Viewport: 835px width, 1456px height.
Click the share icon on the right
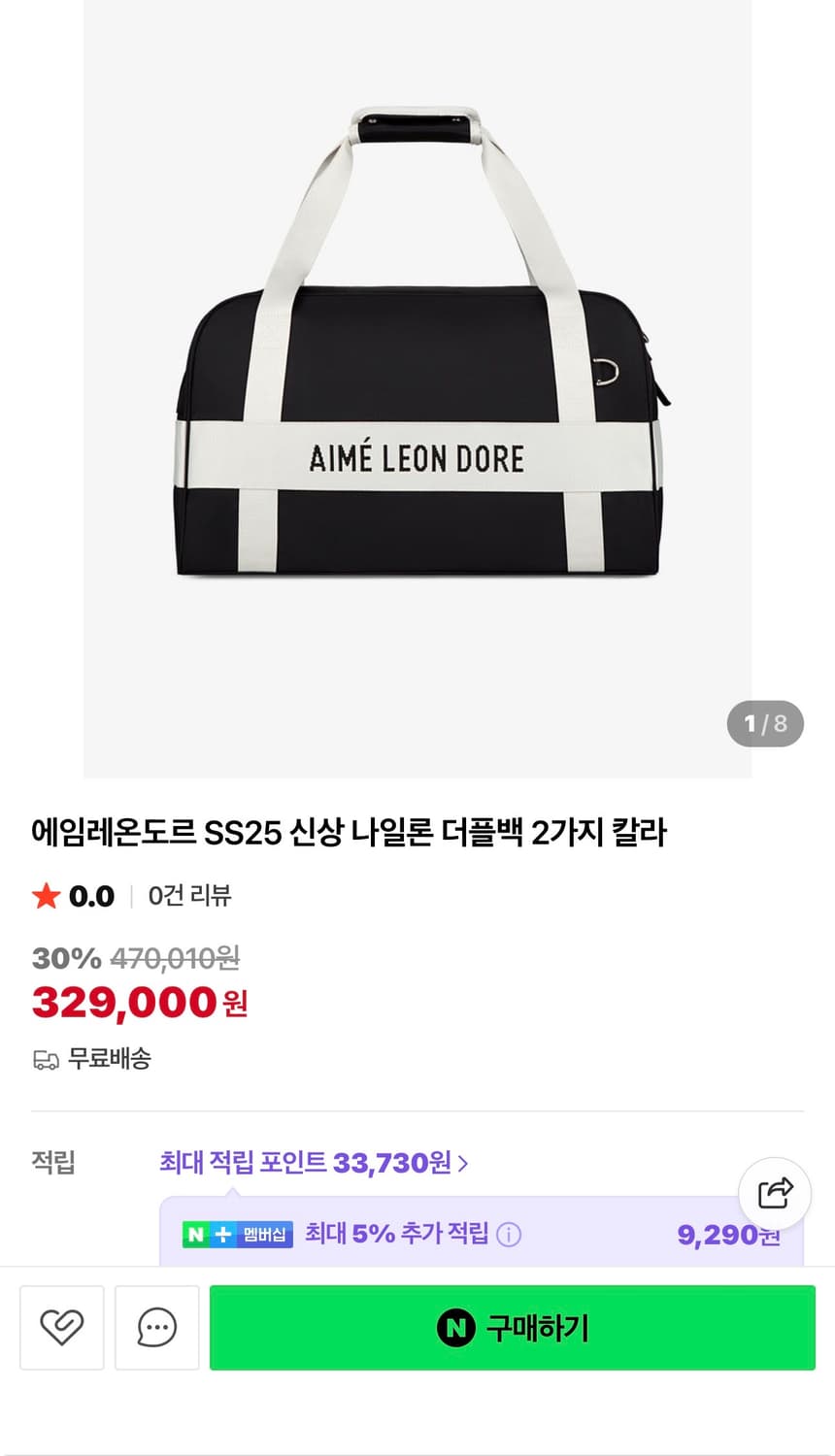pyautogui.click(x=777, y=1194)
